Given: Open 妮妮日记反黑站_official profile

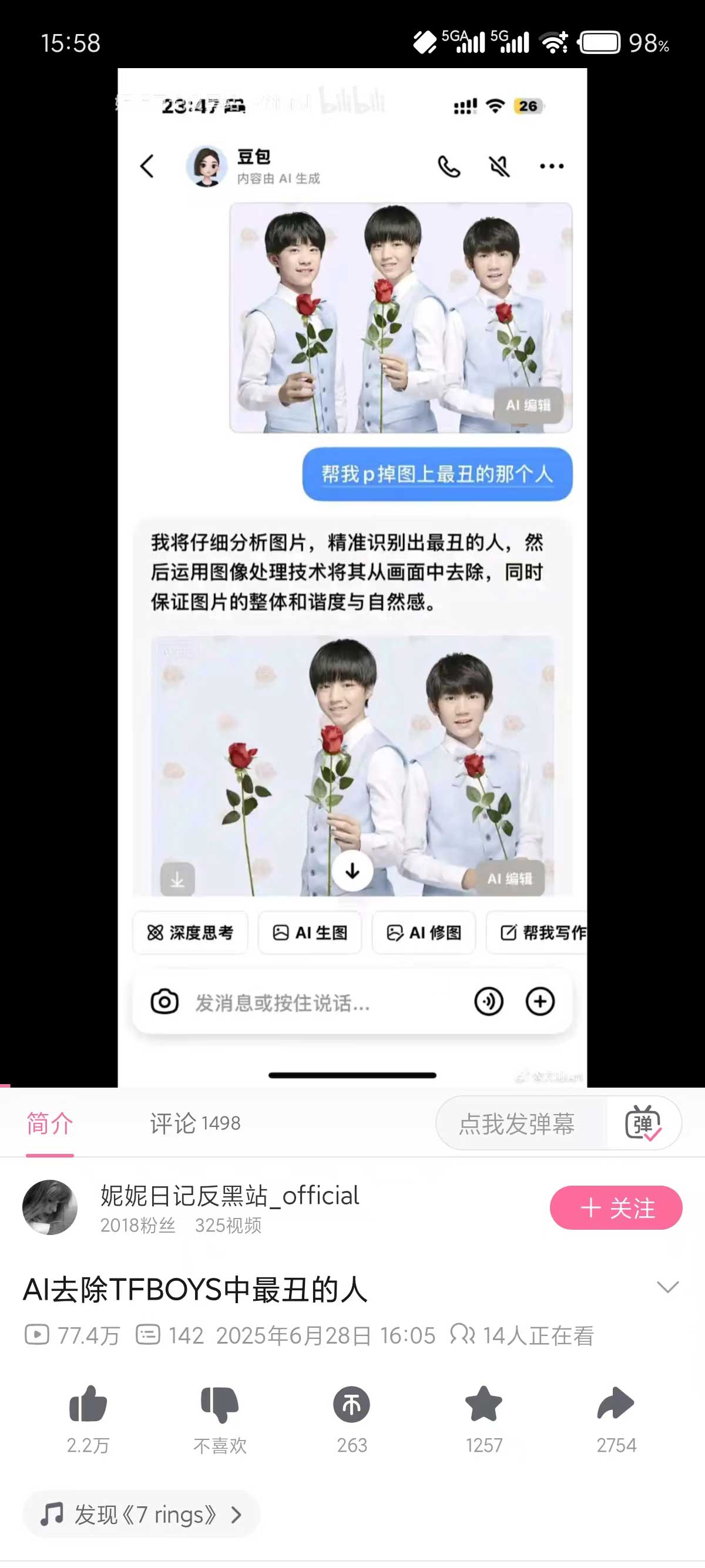Looking at the screenshot, I should pyautogui.click(x=229, y=1196).
